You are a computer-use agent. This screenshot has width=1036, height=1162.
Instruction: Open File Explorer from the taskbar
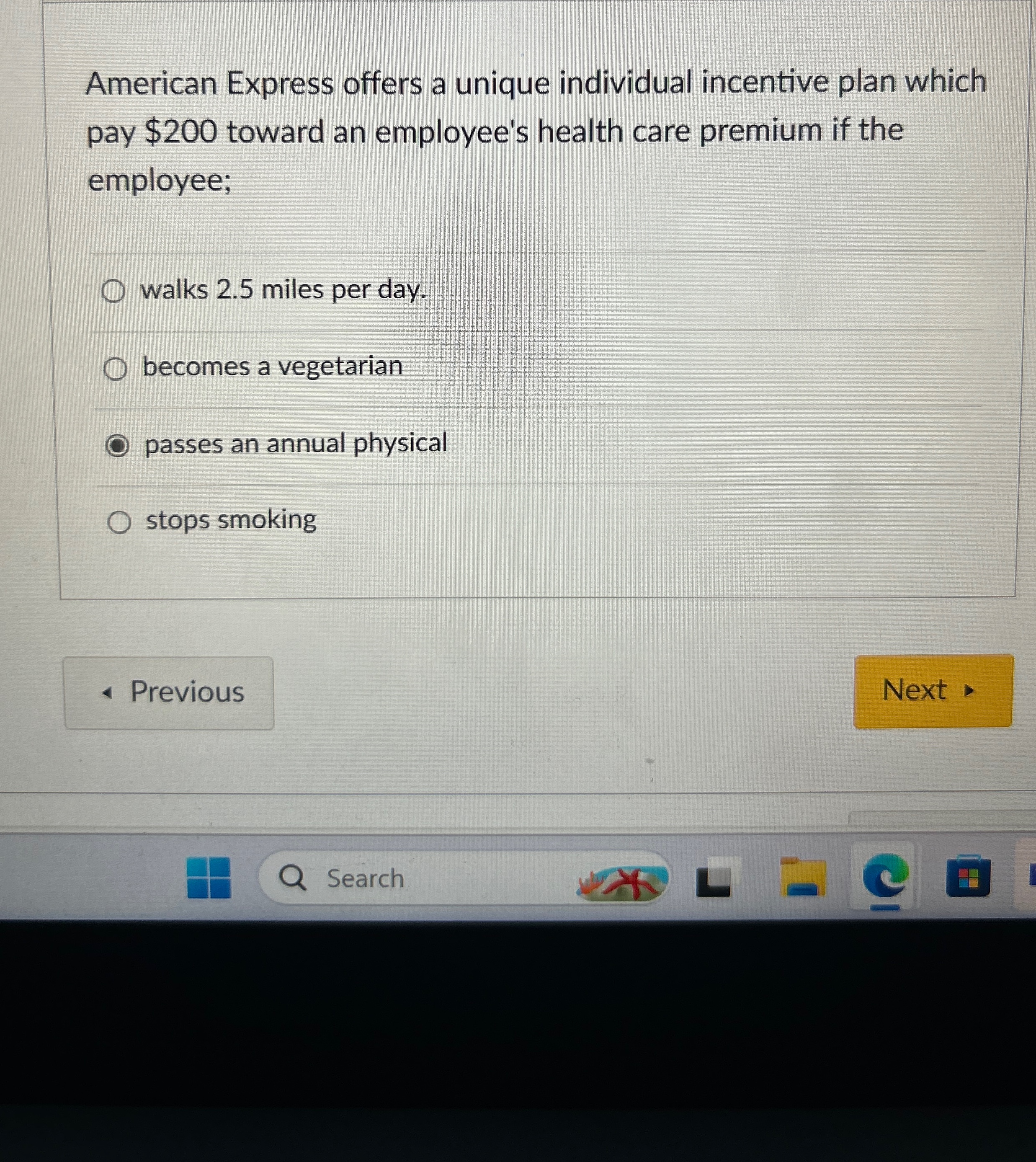(x=802, y=877)
